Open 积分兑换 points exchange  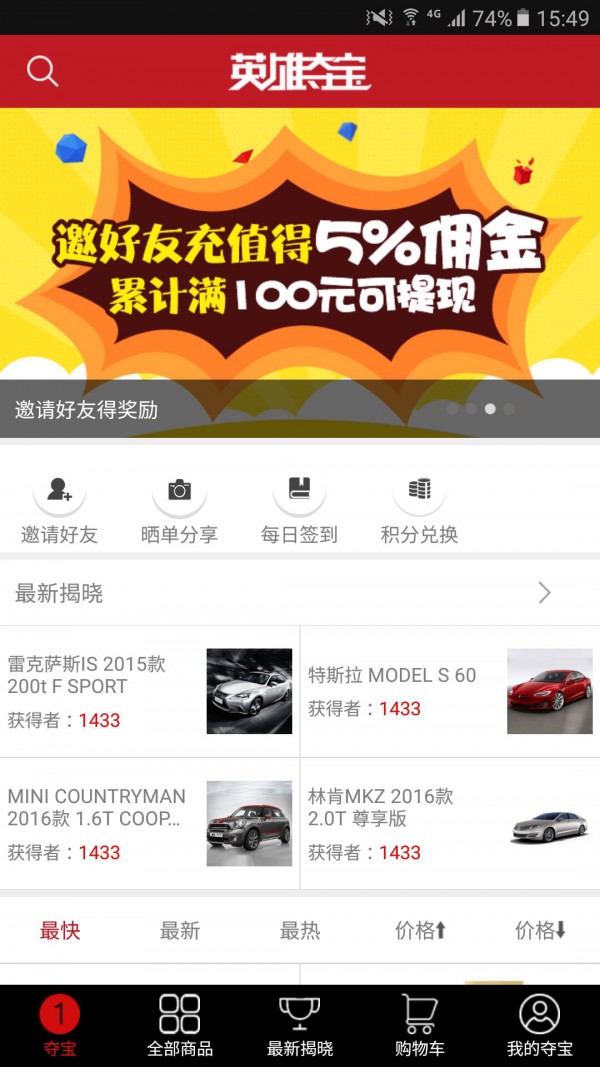419,508
